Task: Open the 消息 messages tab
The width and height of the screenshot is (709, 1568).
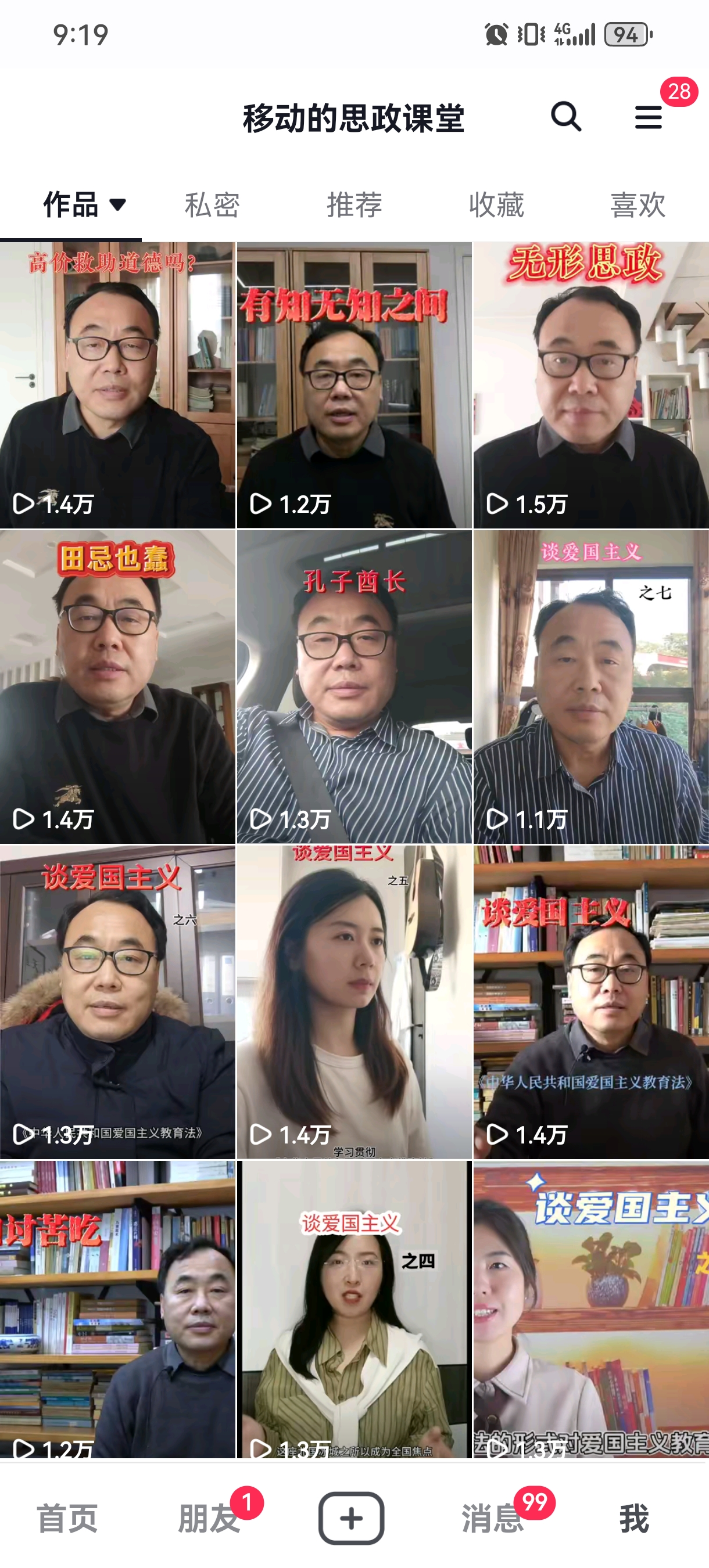Action: (492, 1518)
